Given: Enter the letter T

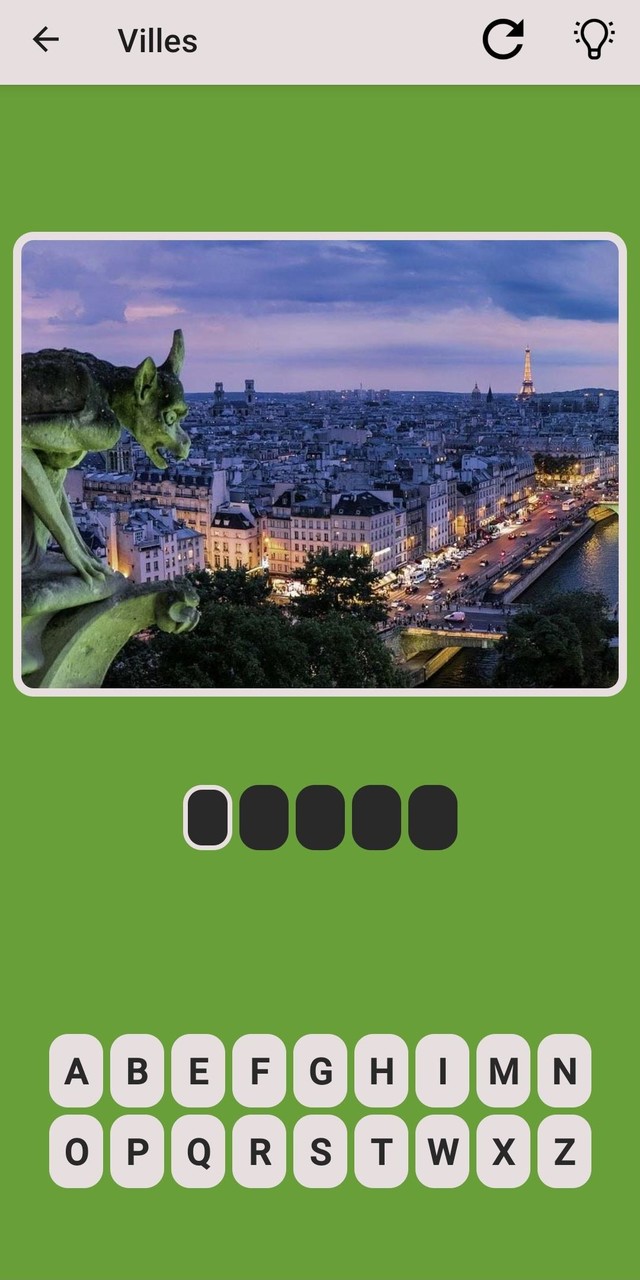Looking at the screenshot, I should point(381,1152).
